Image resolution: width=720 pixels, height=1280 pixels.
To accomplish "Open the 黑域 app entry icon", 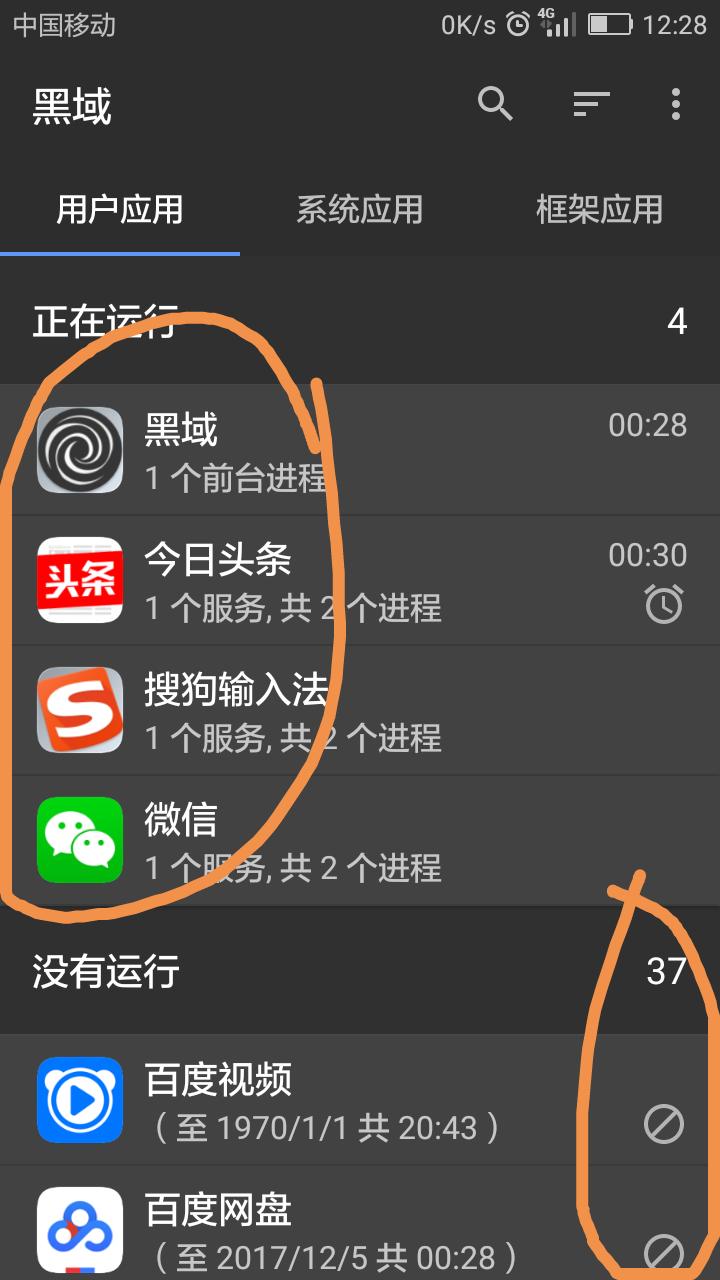I will (79, 449).
